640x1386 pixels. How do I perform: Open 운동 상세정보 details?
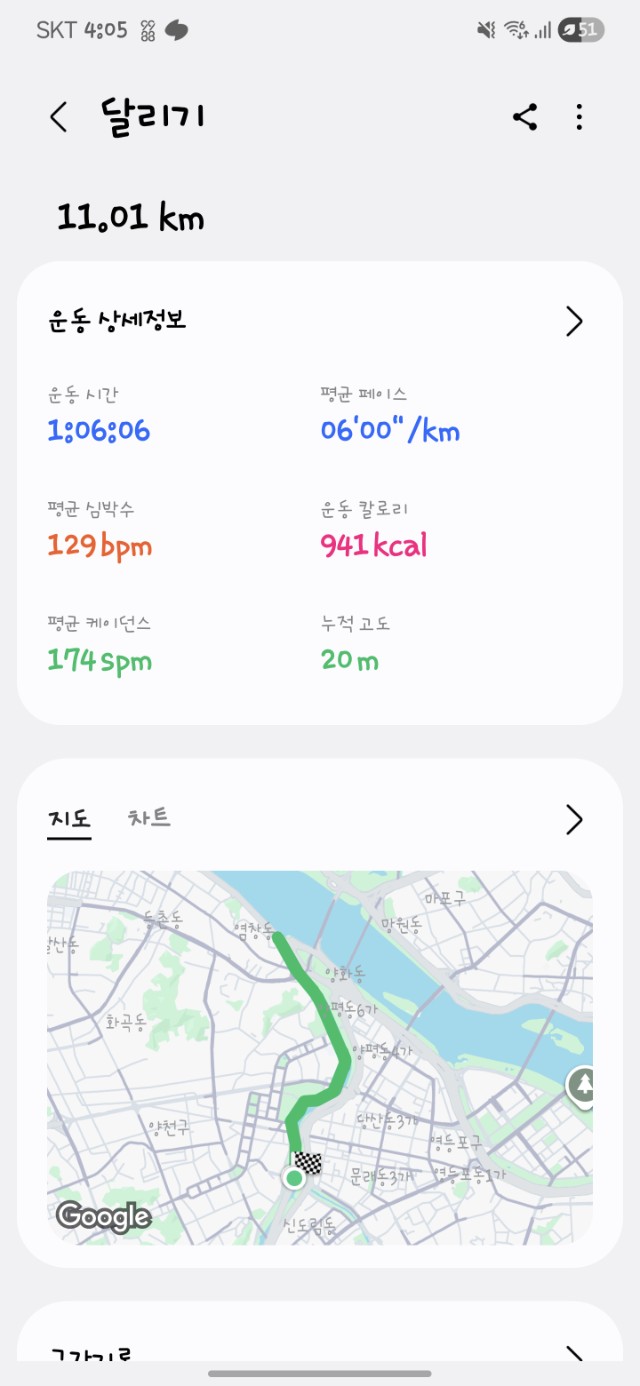574,321
